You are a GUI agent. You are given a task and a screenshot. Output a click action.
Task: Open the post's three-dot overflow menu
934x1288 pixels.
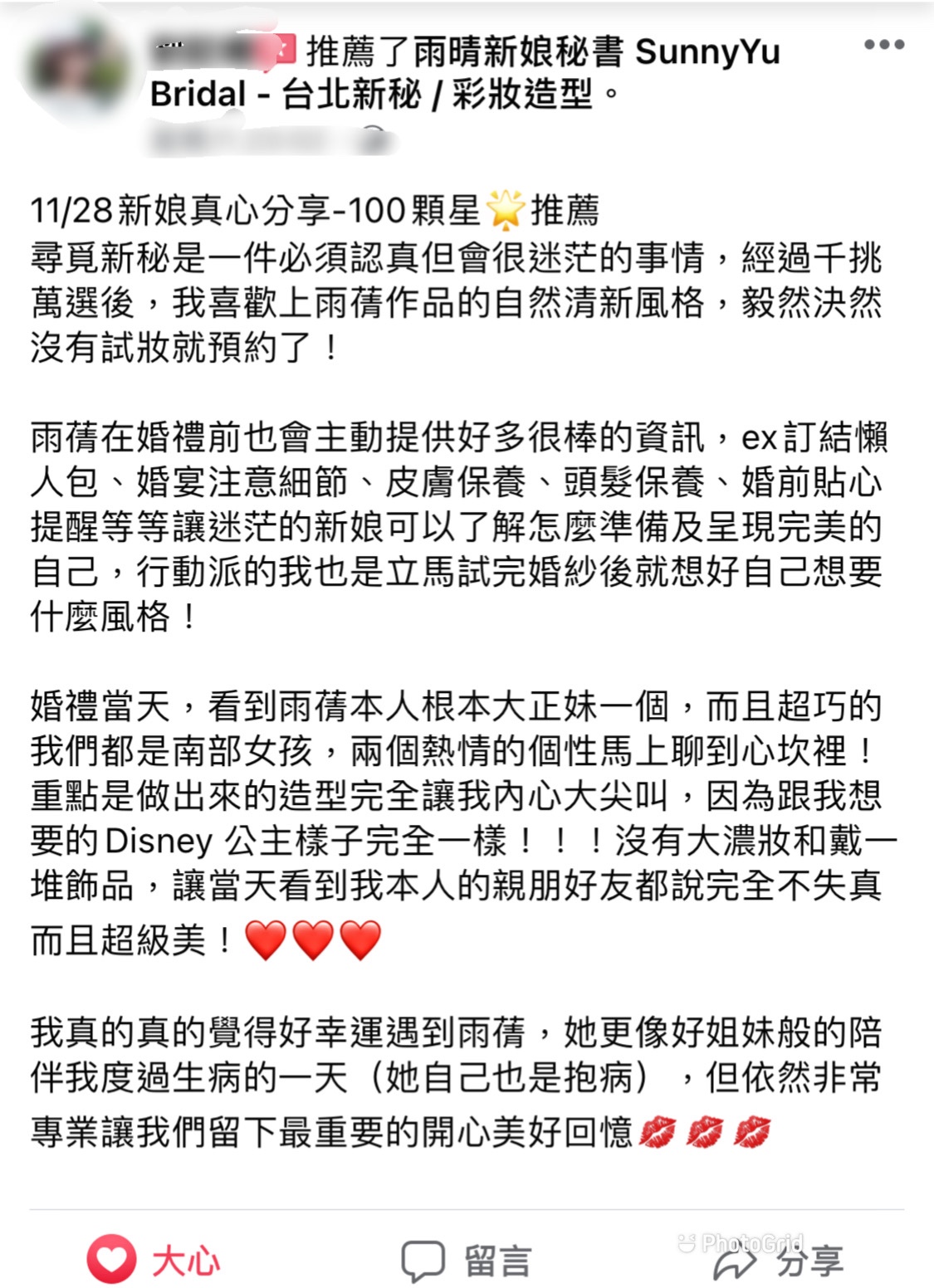883,45
